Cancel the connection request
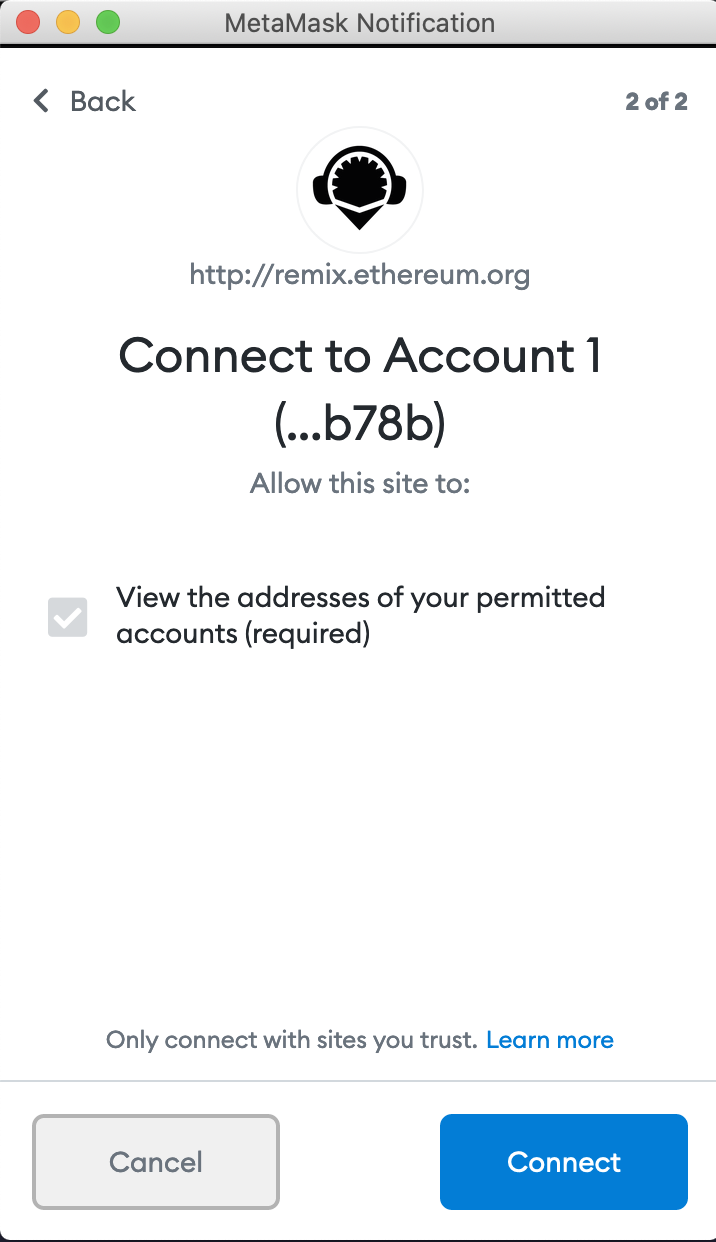The height and width of the screenshot is (1242, 716). coord(156,1161)
